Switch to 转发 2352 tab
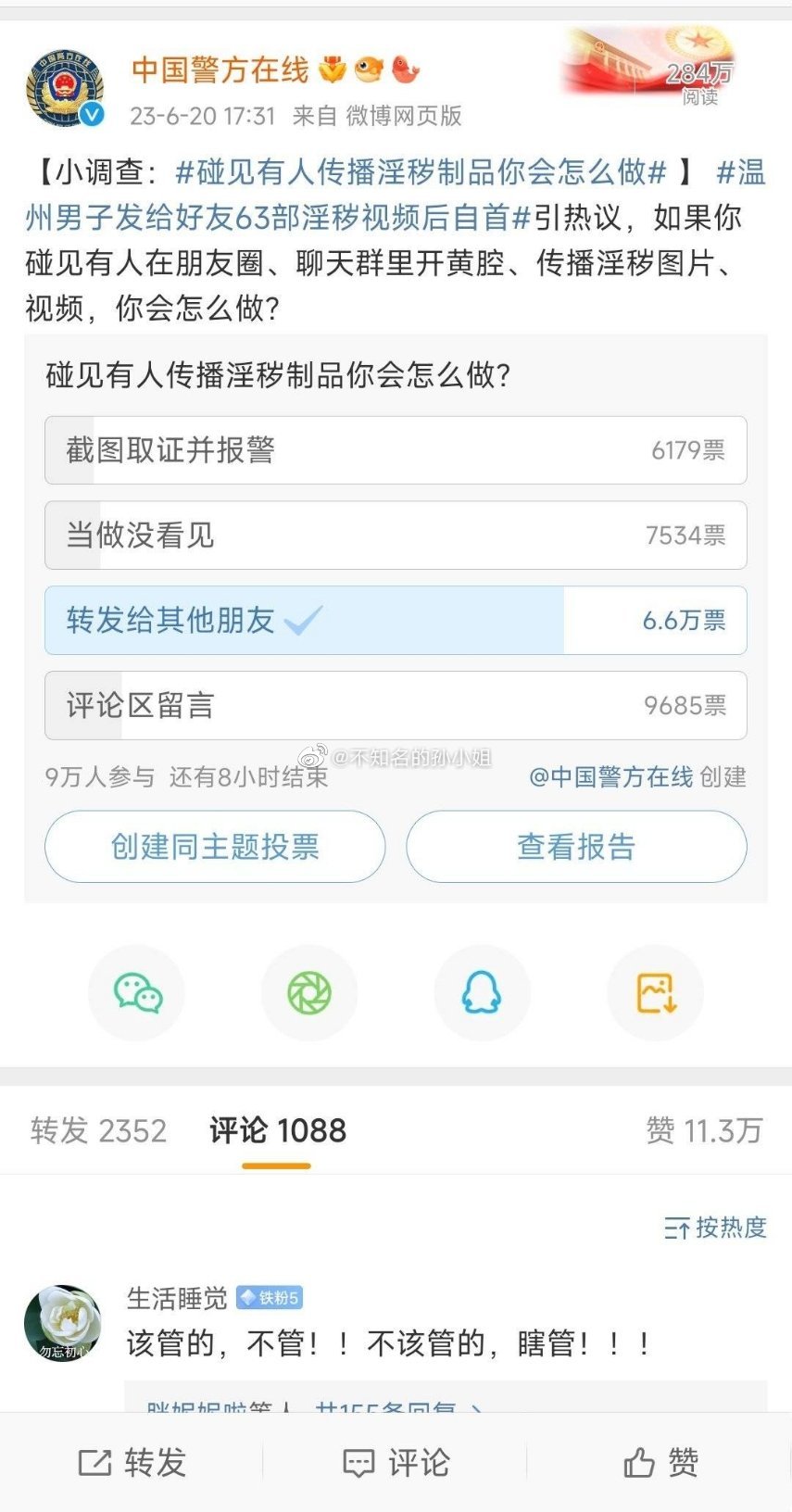 pos(98,1130)
